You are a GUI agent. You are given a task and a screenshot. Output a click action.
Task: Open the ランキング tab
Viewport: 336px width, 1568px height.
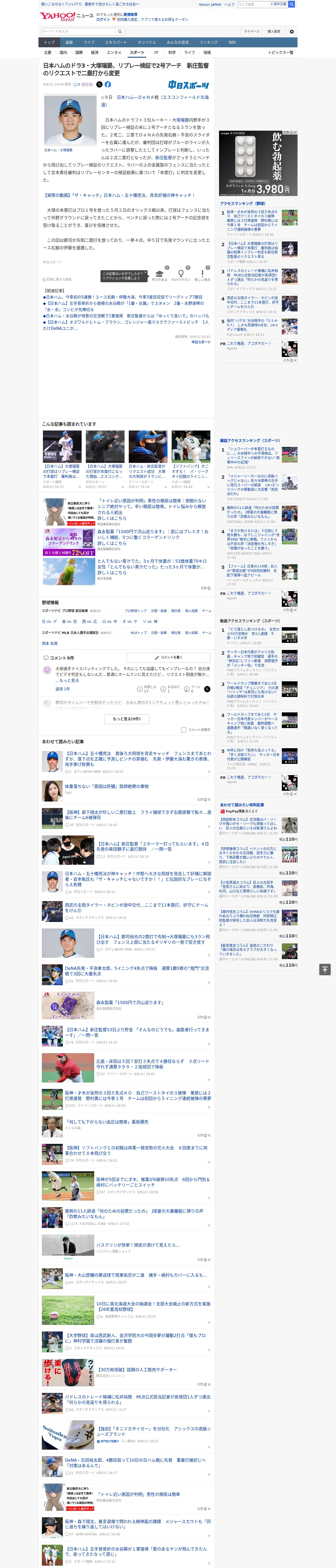point(209,43)
